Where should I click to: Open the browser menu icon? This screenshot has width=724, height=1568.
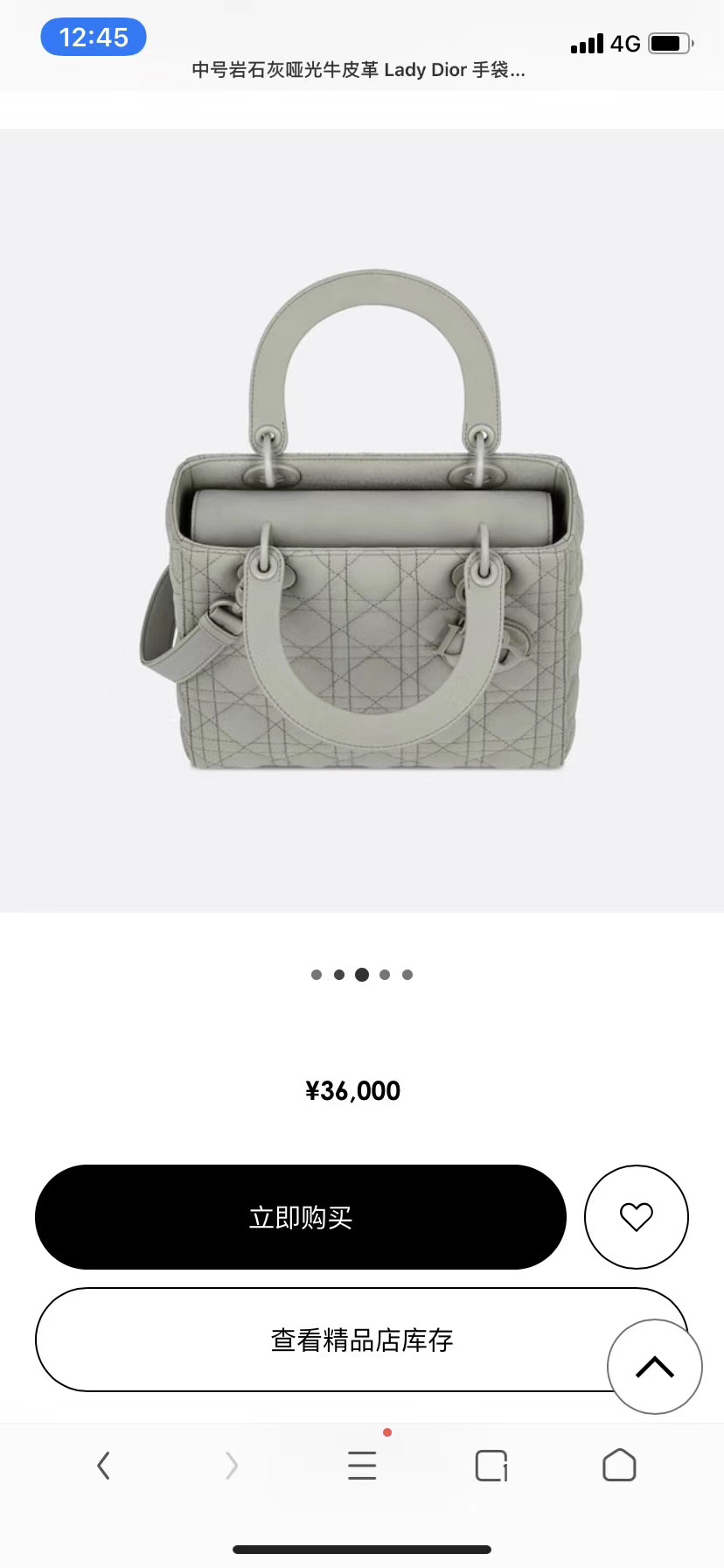(362, 1466)
